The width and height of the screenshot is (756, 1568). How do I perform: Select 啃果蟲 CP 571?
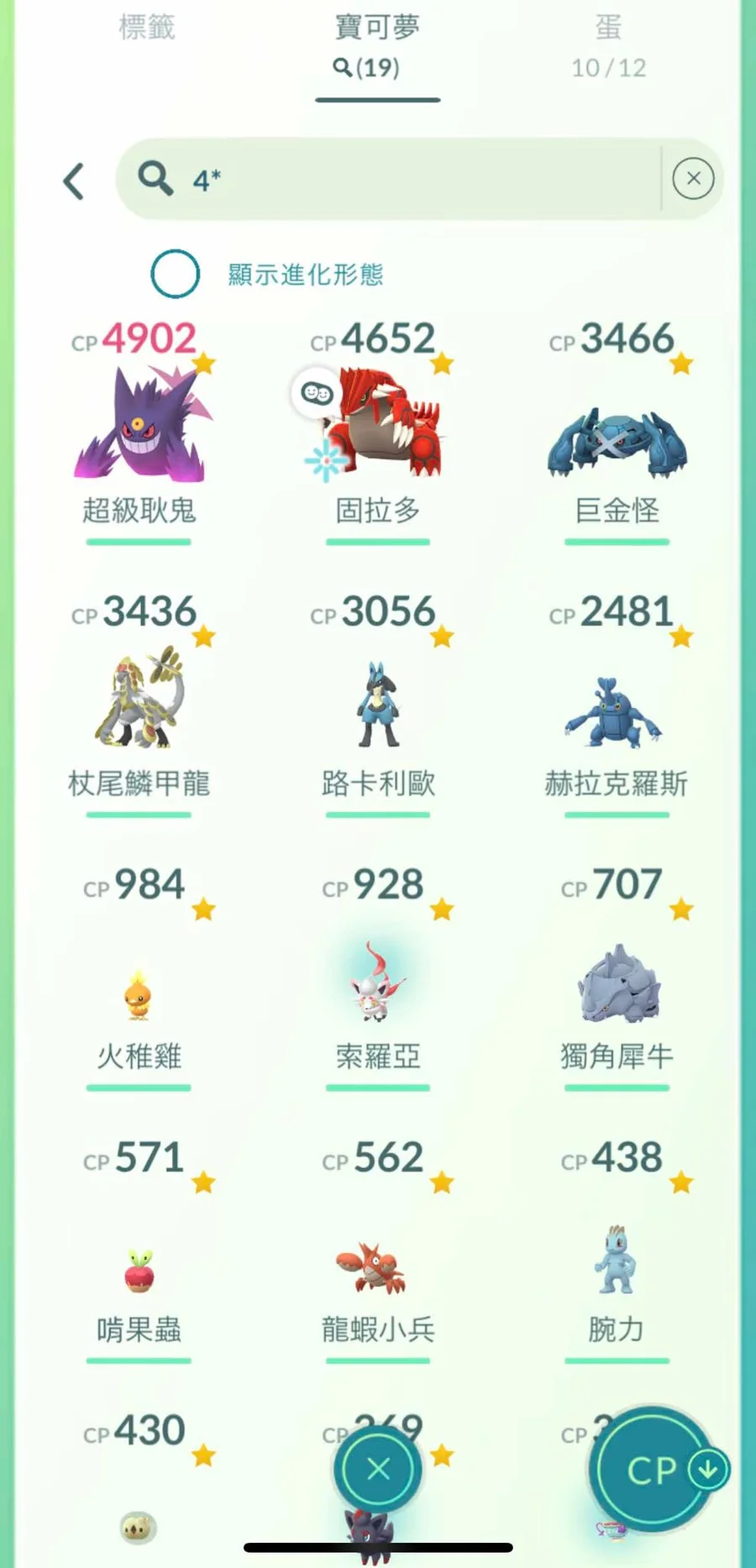pyautogui.click(x=139, y=1268)
